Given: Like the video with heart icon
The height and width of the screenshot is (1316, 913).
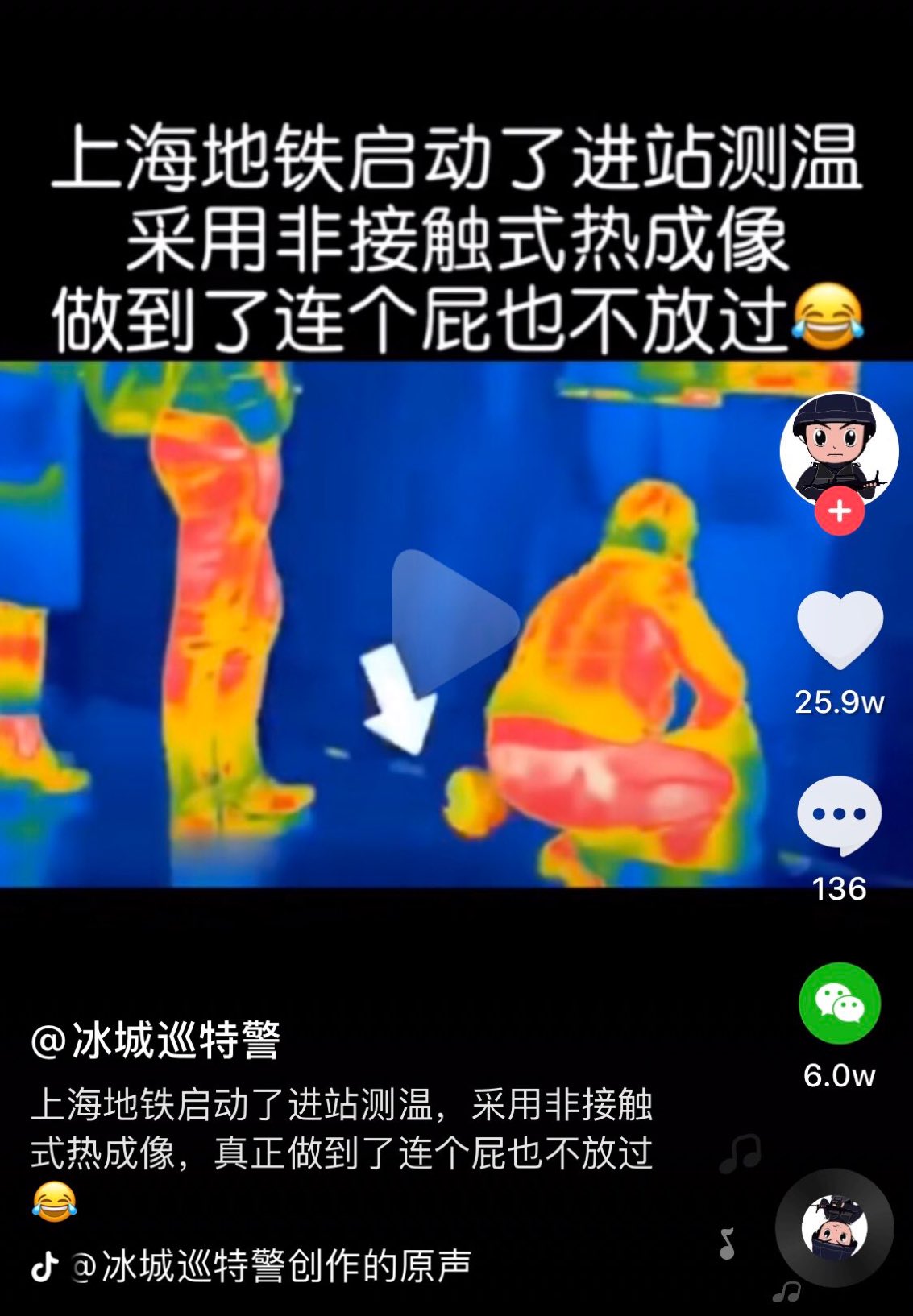Looking at the screenshot, I should coord(840,629).
